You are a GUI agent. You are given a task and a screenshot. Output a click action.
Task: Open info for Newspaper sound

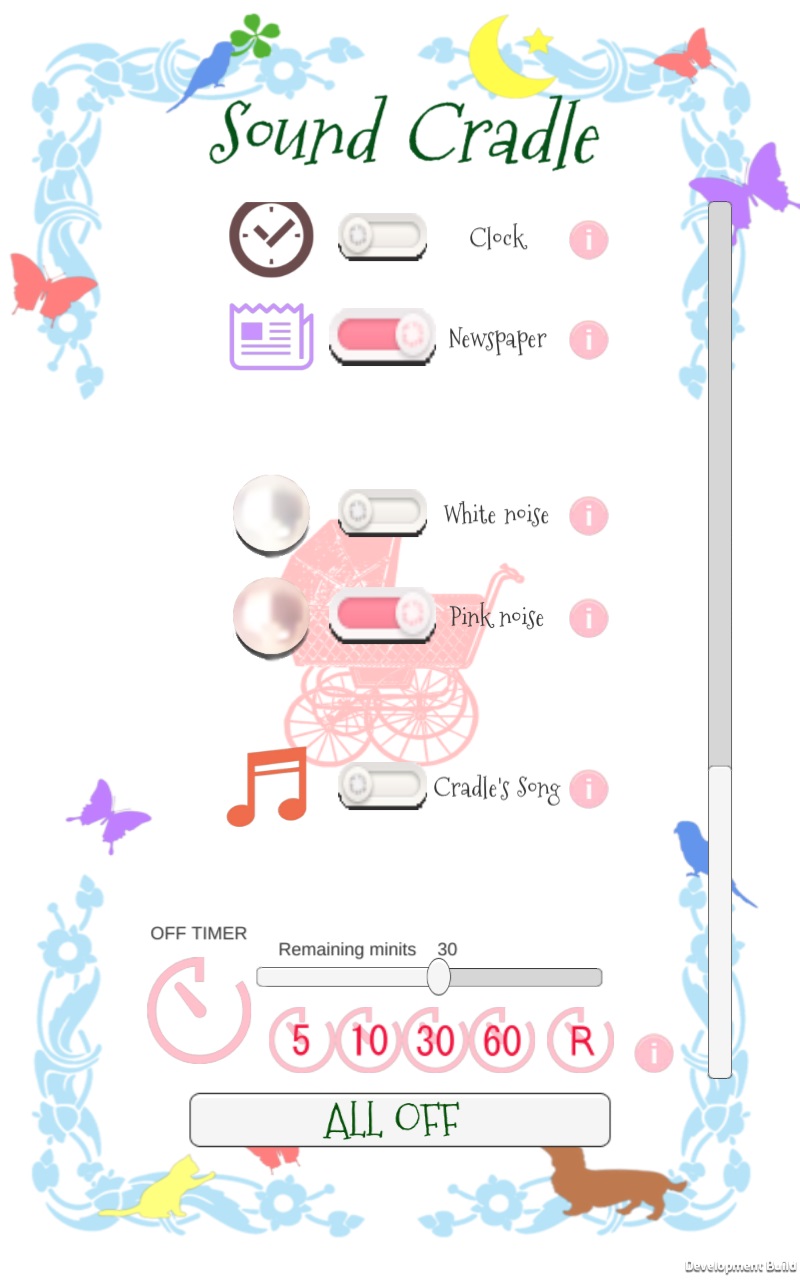click(589, 340)
